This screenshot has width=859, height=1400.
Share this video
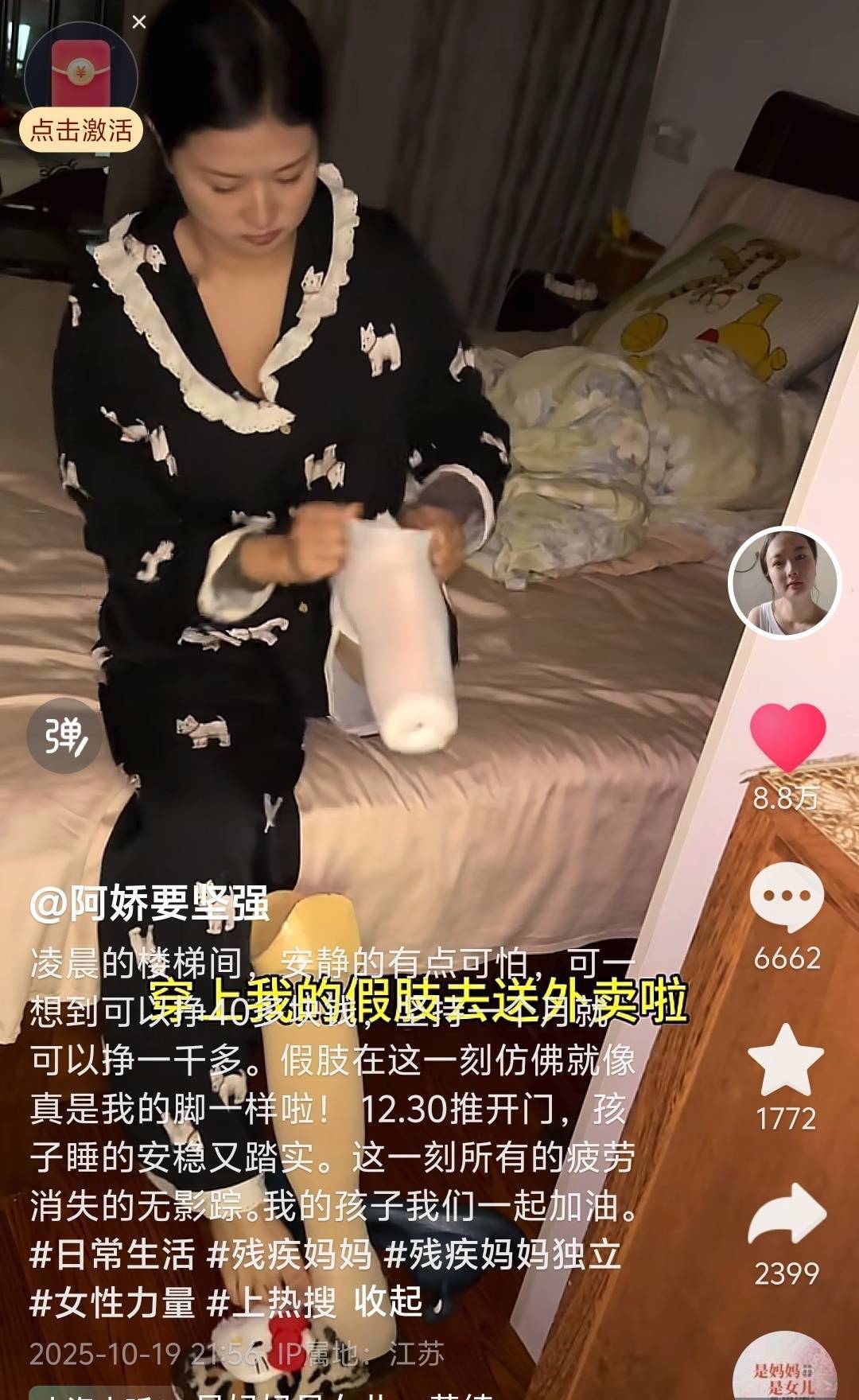click(787, 1215)
